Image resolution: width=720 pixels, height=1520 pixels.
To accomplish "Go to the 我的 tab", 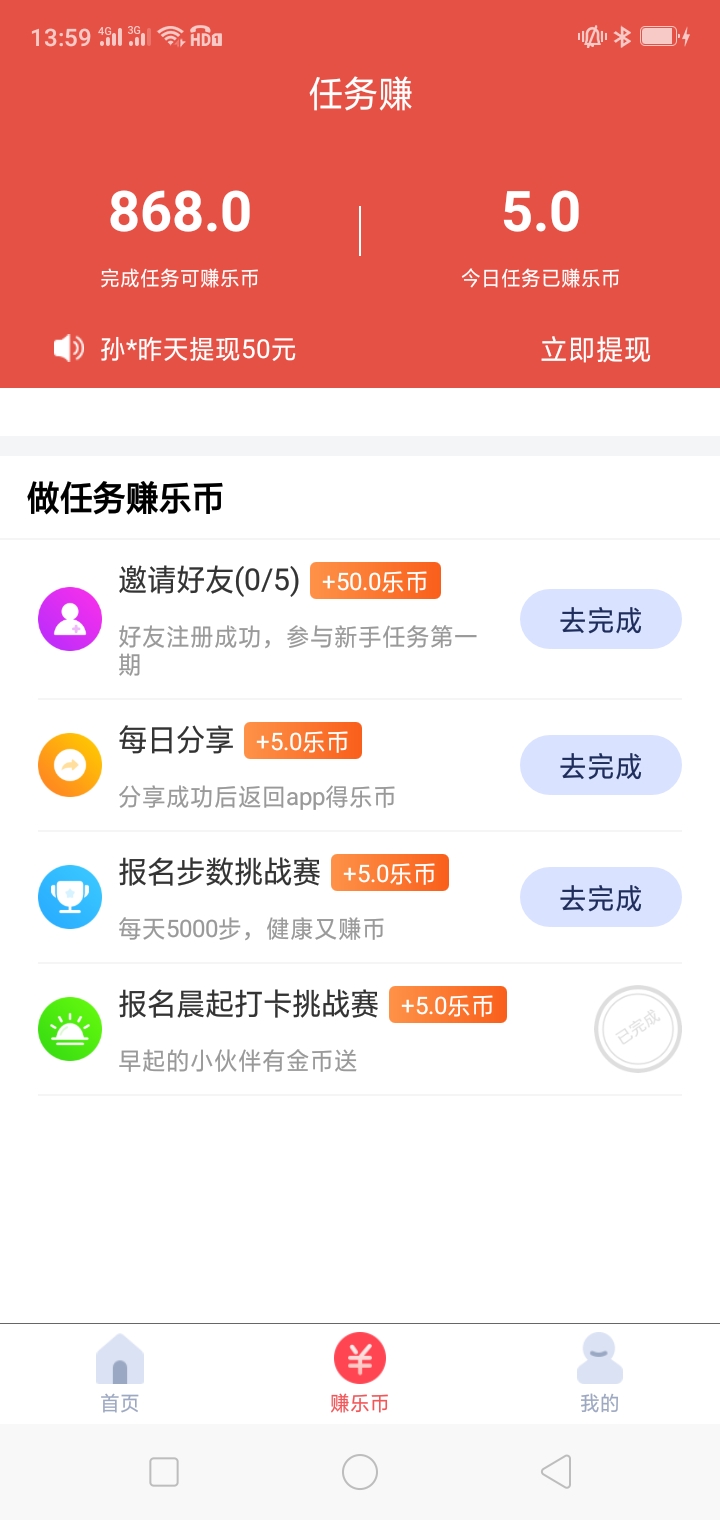I will pyautogui.click(x=600, y=1374).
